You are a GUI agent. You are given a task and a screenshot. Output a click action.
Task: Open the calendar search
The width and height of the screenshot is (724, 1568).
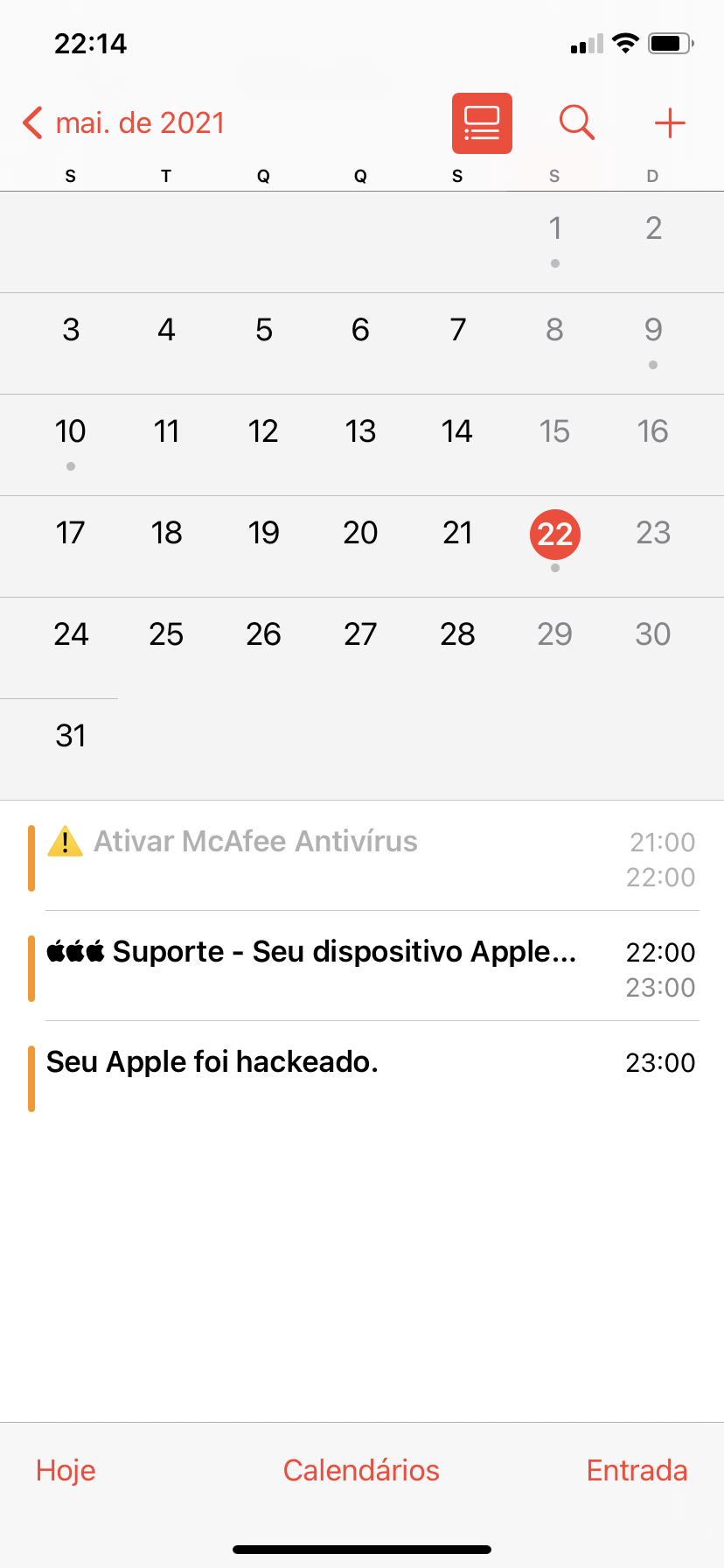tap(577, 123)
